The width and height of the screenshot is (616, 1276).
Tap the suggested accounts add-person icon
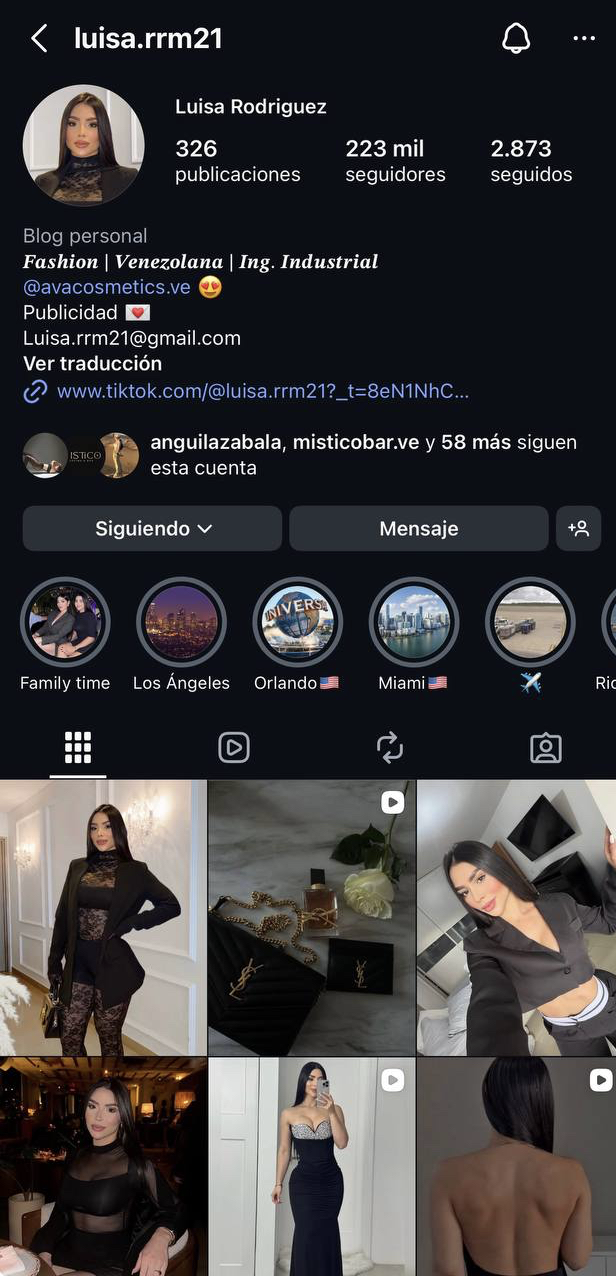579,528
